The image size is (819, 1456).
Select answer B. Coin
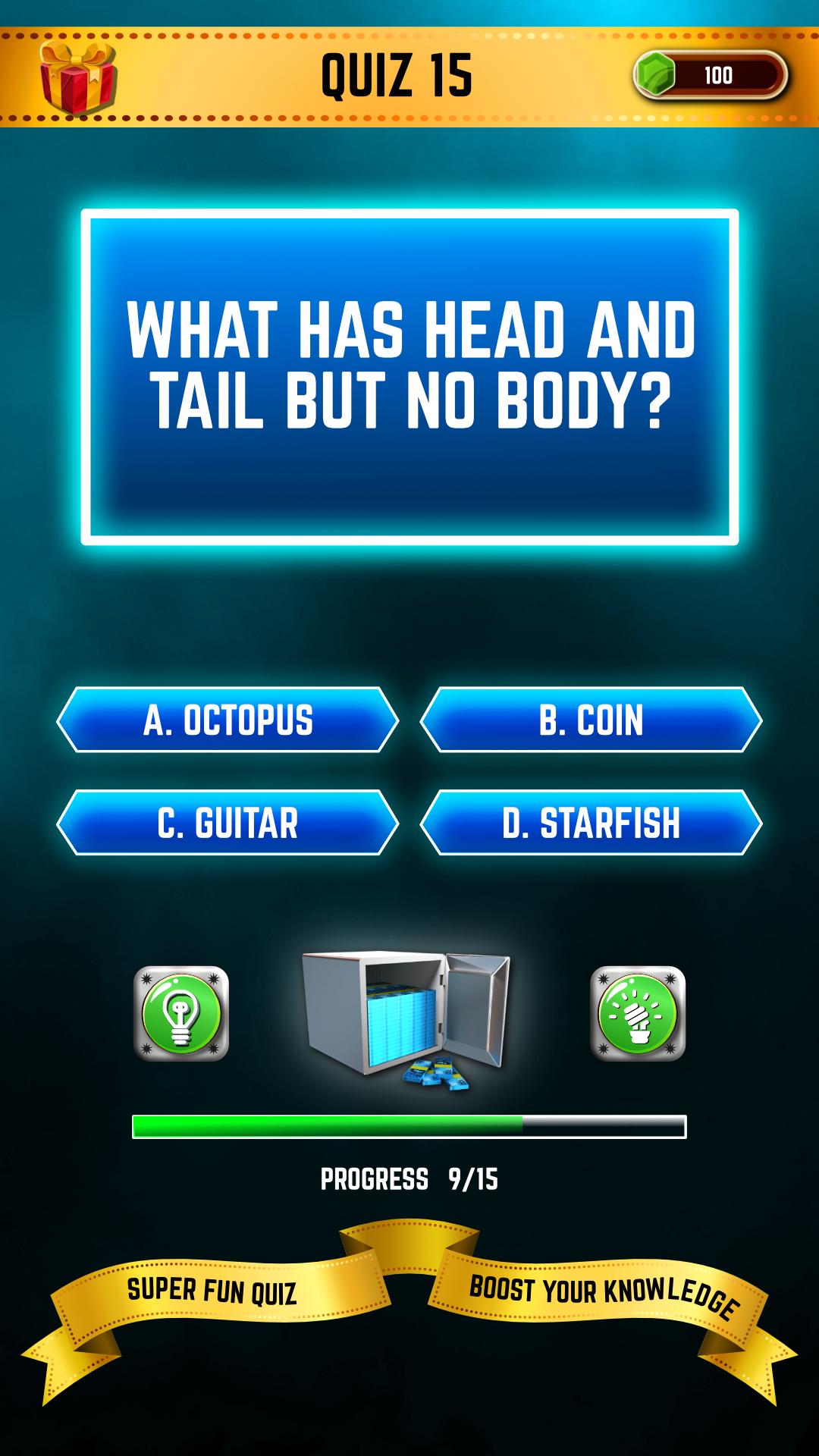(591, 720)
